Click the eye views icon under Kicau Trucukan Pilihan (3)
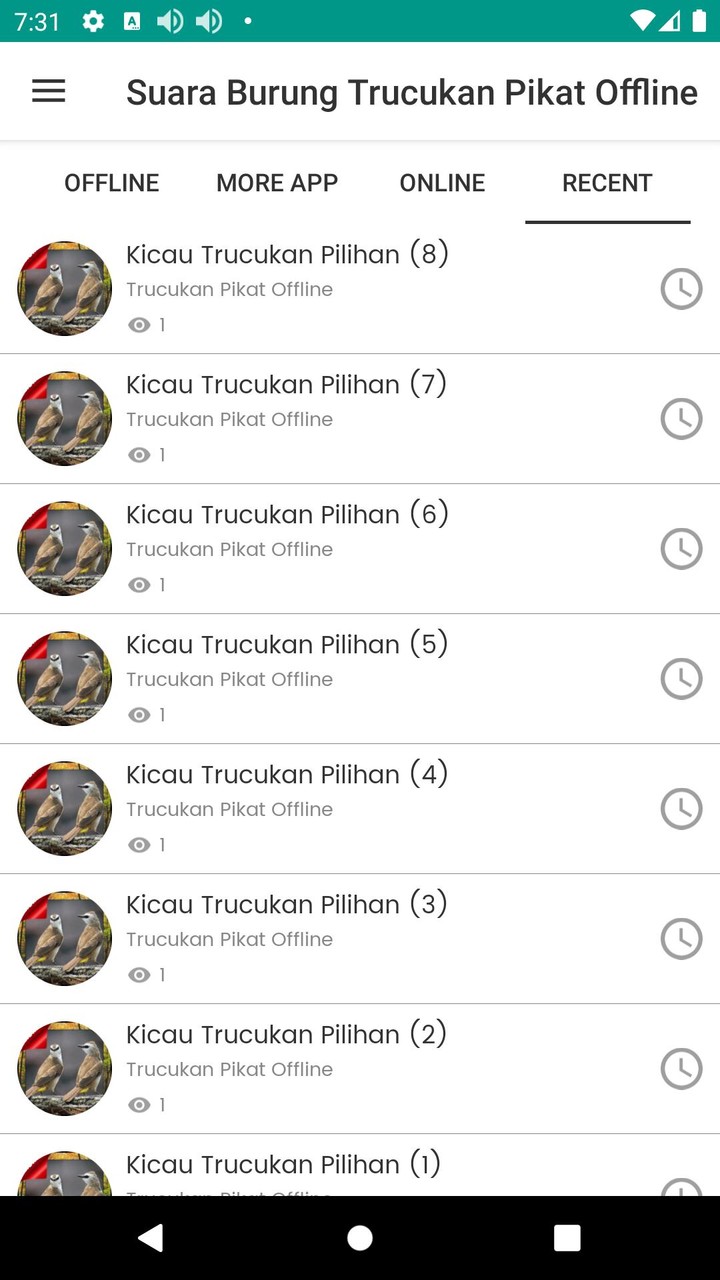The image size is (720, 1280). [x=141, y=974]
